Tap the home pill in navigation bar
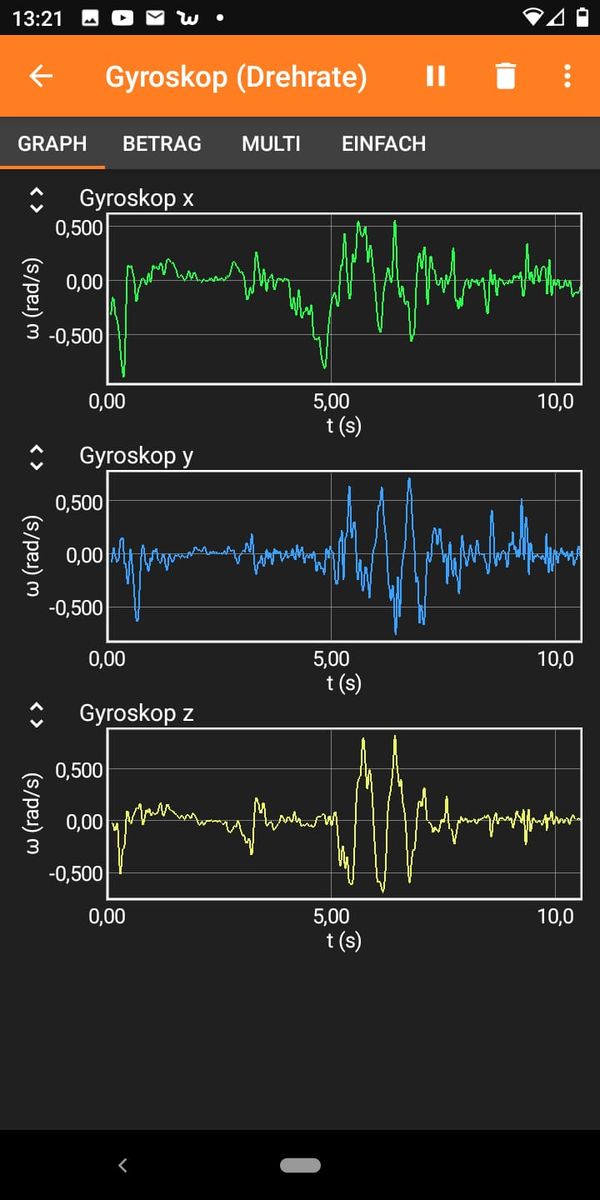The height and width of the screenshot is (1200, 600). [300, 1165]
